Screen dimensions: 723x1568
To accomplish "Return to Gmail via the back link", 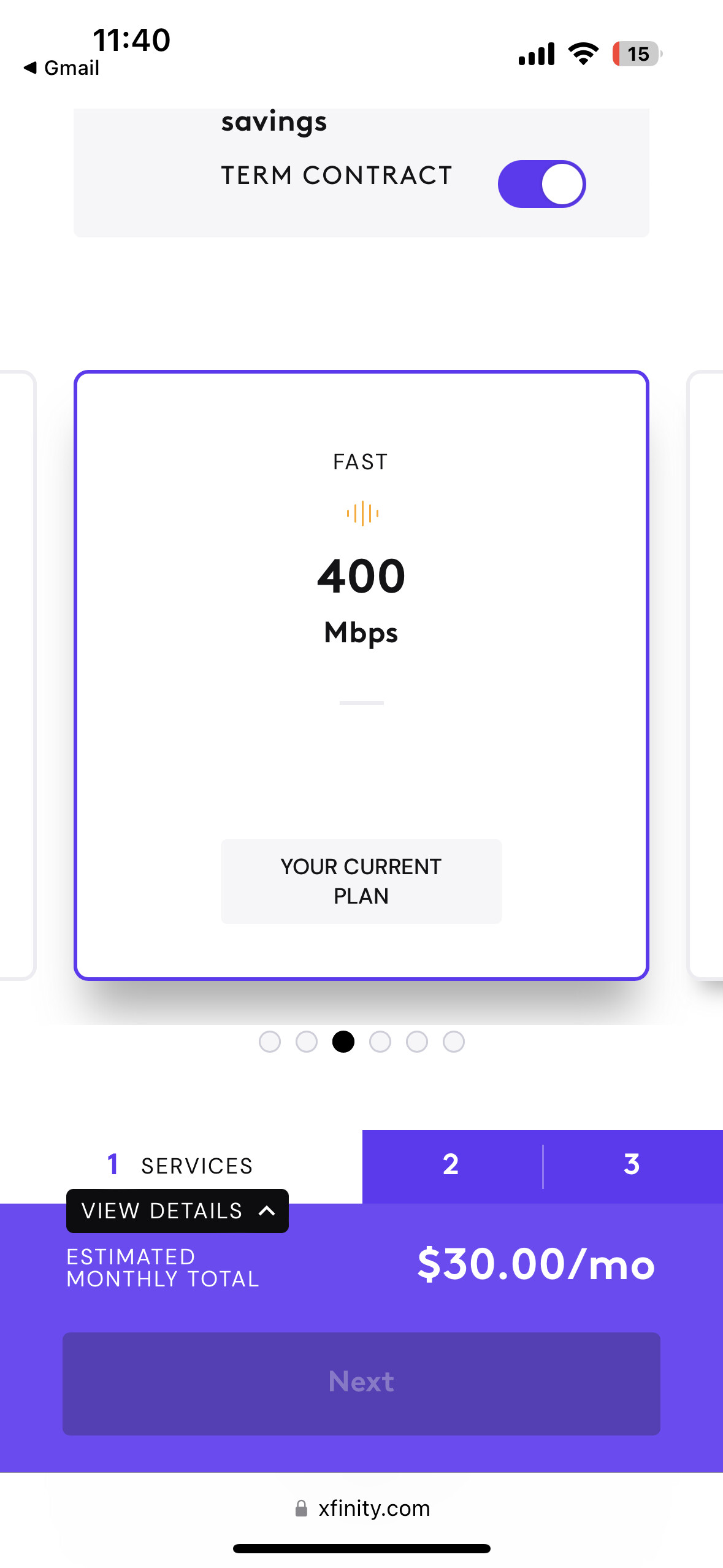I will point(61,68).
